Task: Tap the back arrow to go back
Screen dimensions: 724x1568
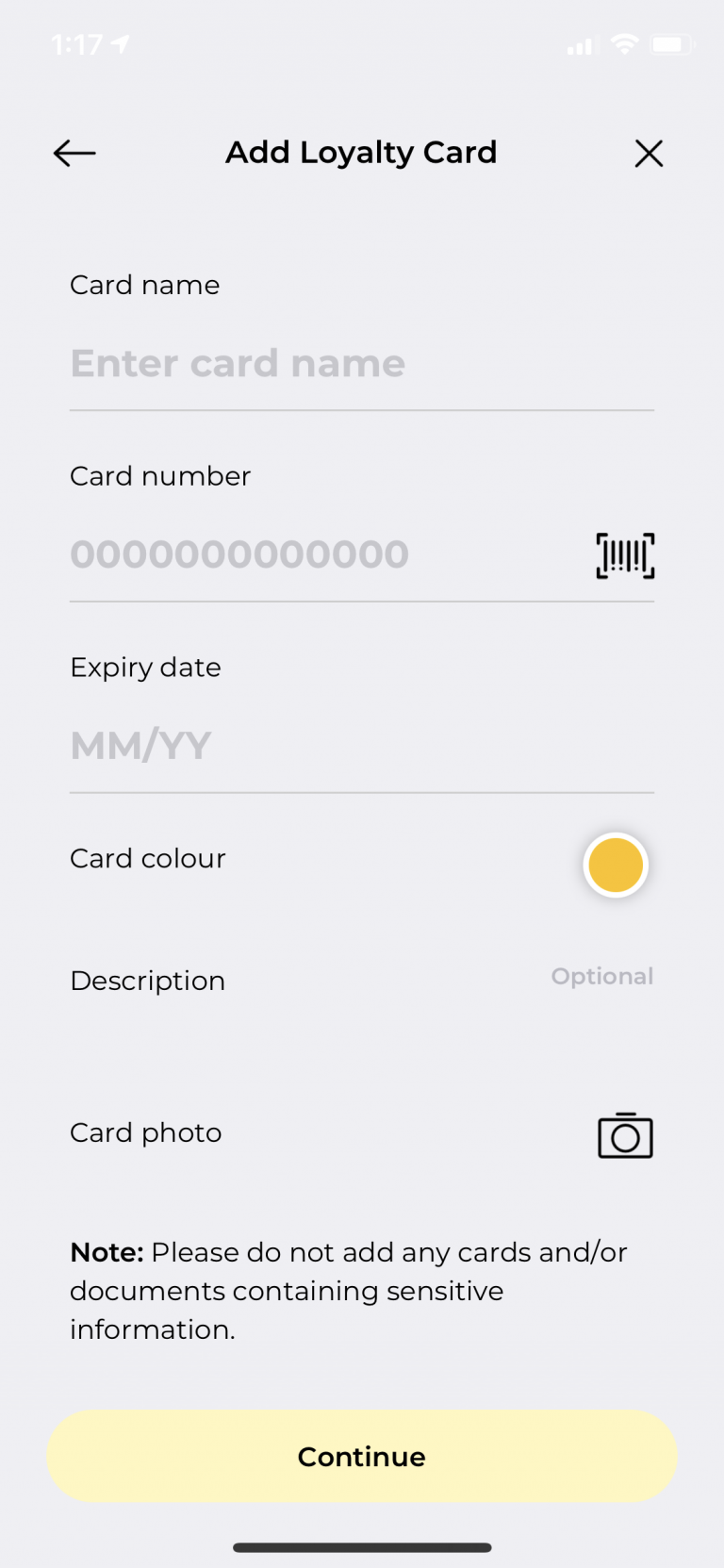Action: coord(74,153)
